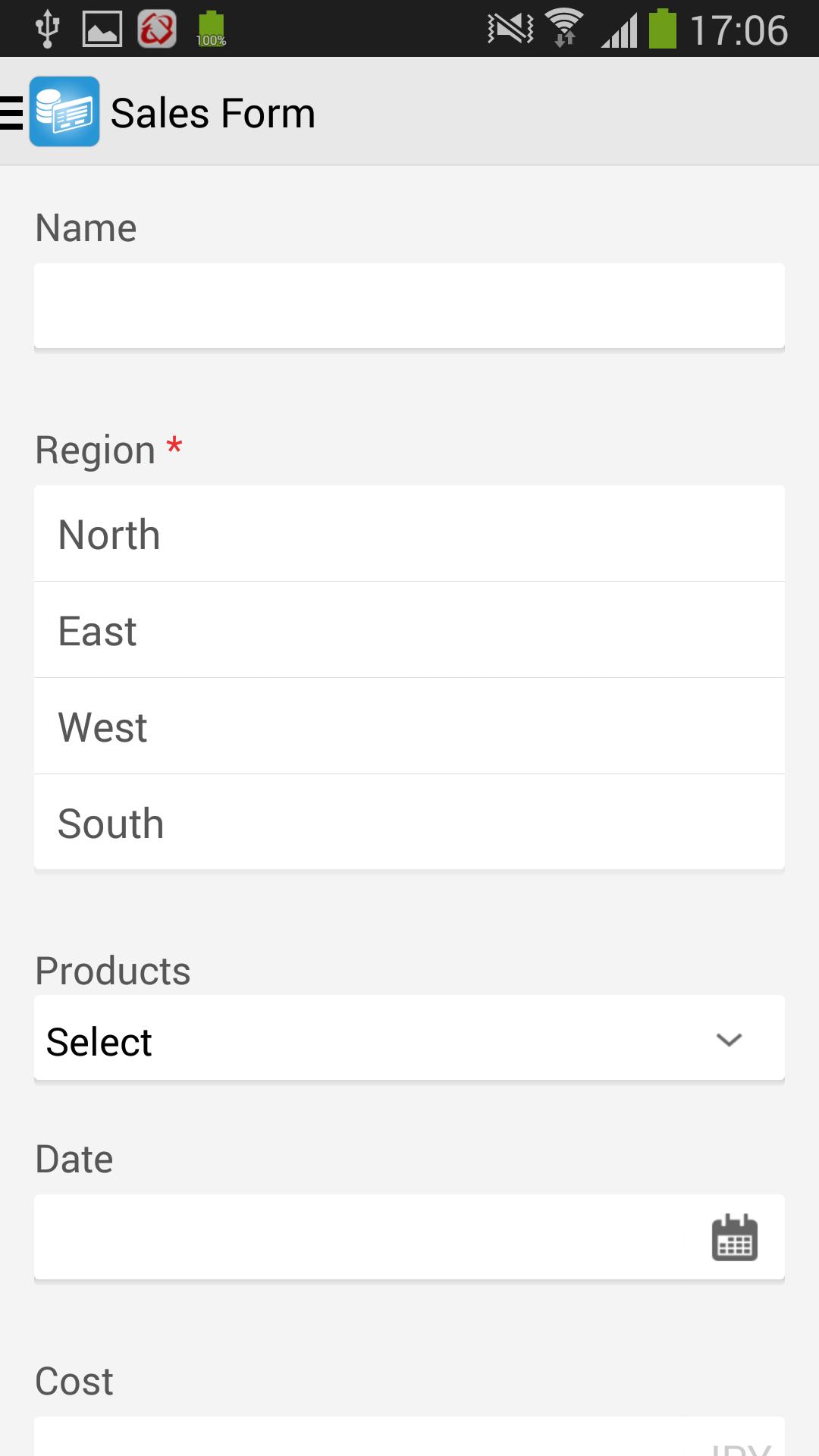The height and width of the screenshot is (1456, 819).
Task: Tap the calendar icon in Date field
Action: click(x=733, y=1237)
